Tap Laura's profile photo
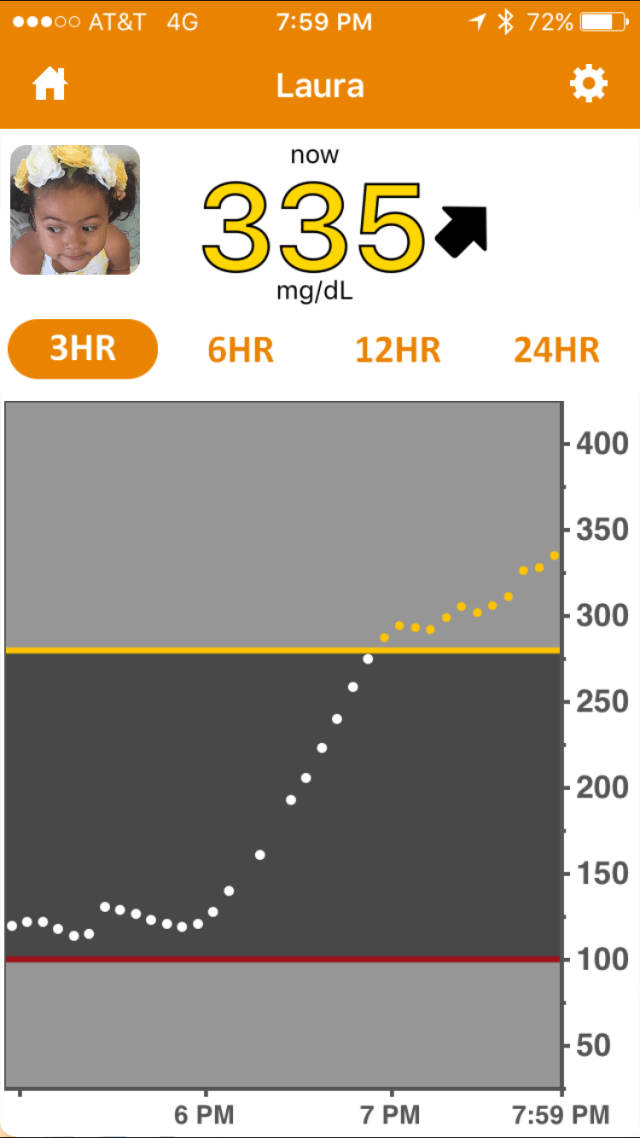Screen dimensions: 640x1138 tap(75, 210)
